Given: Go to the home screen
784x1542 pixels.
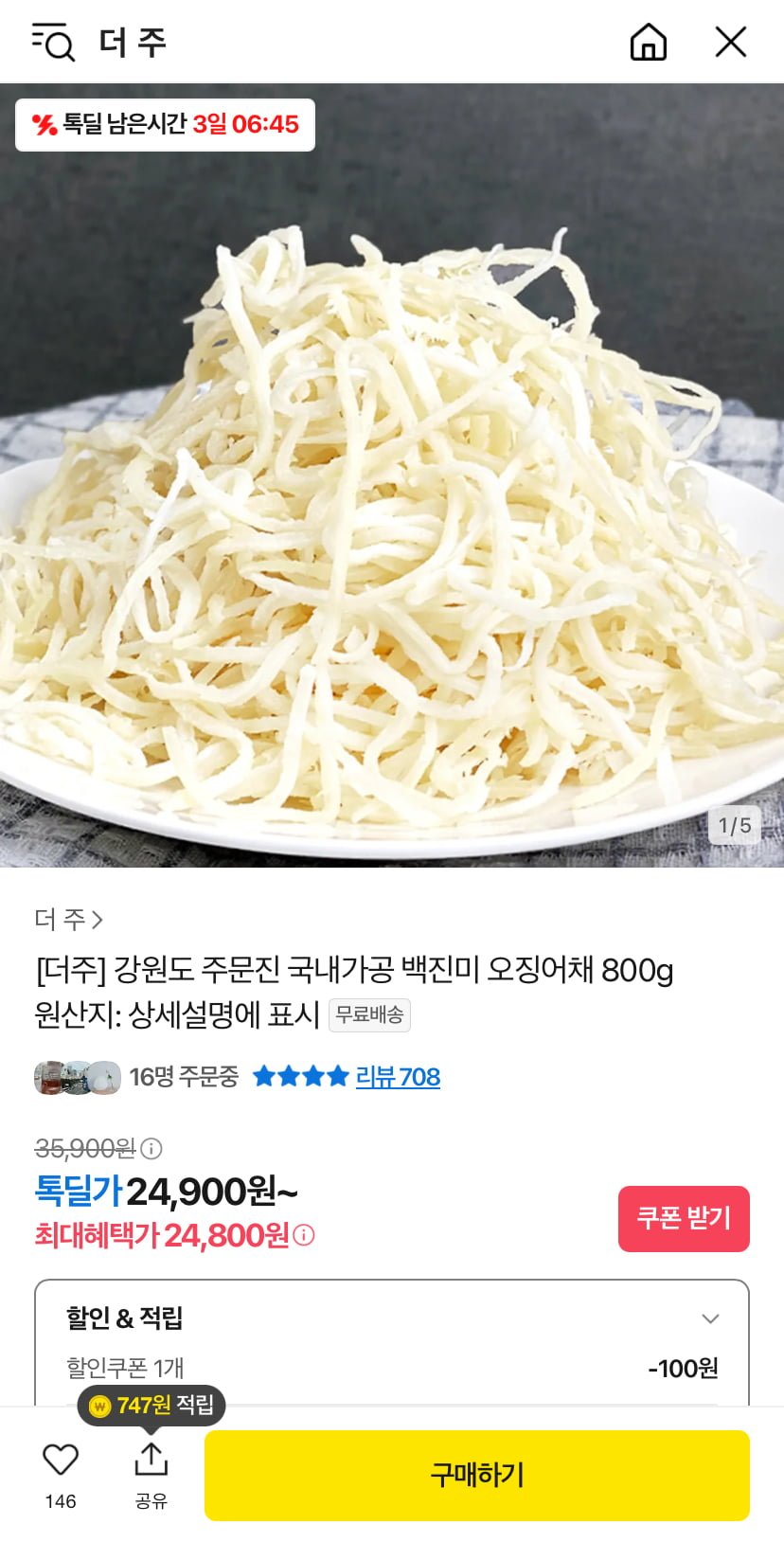Looking at the screenshot, I should click(x=648, y=42).
